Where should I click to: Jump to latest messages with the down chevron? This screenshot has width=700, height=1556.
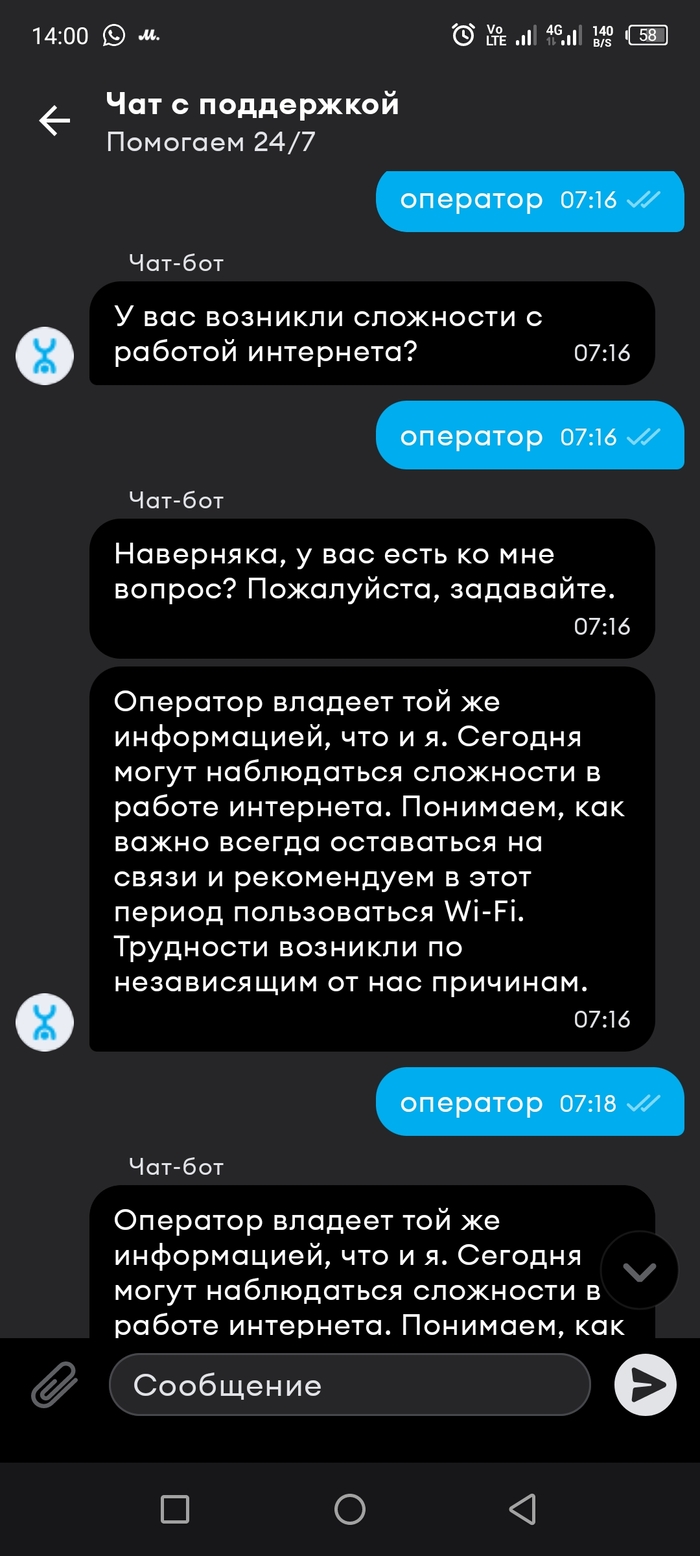pos(639,1271)
